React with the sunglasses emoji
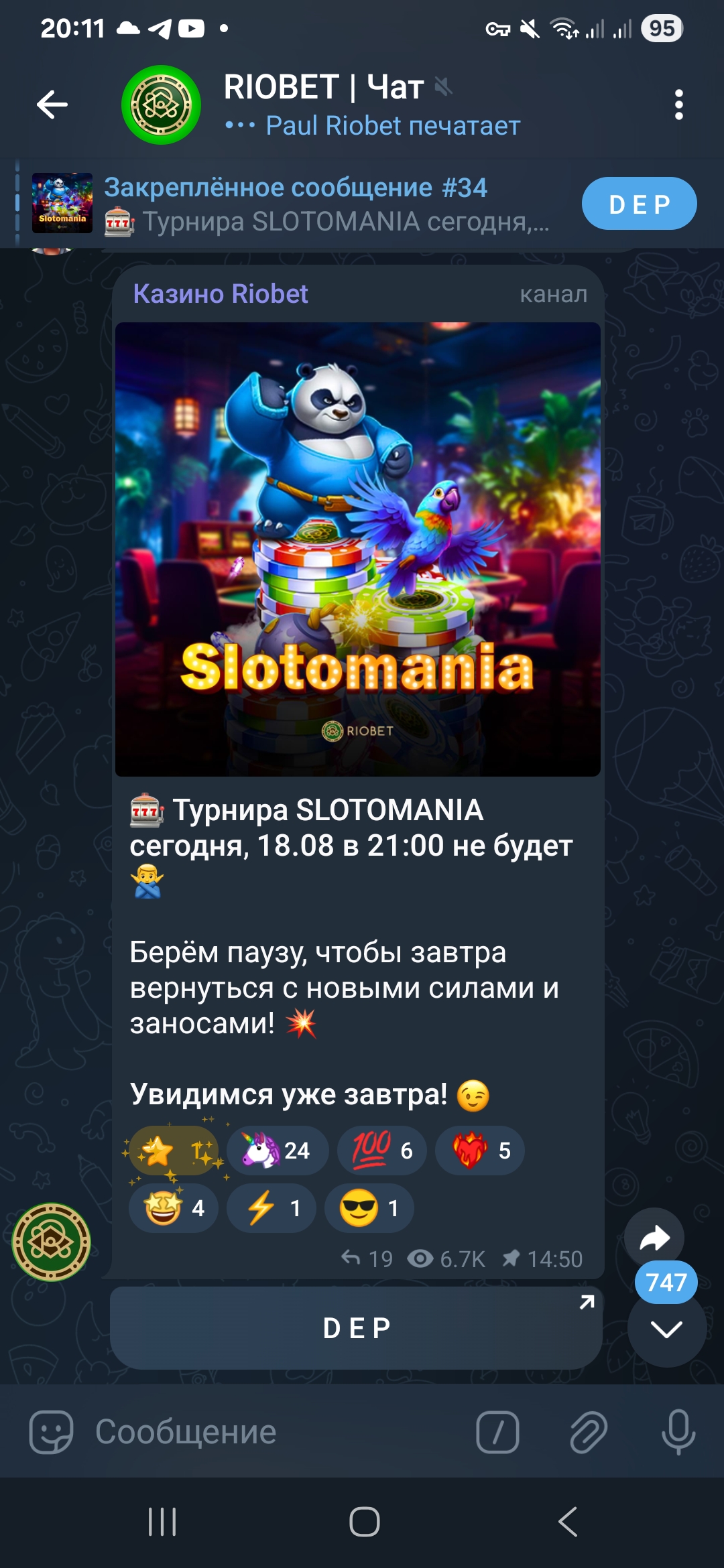Image resolution: width=724 pixels, height=1568 pixels. coord(369,1208)
